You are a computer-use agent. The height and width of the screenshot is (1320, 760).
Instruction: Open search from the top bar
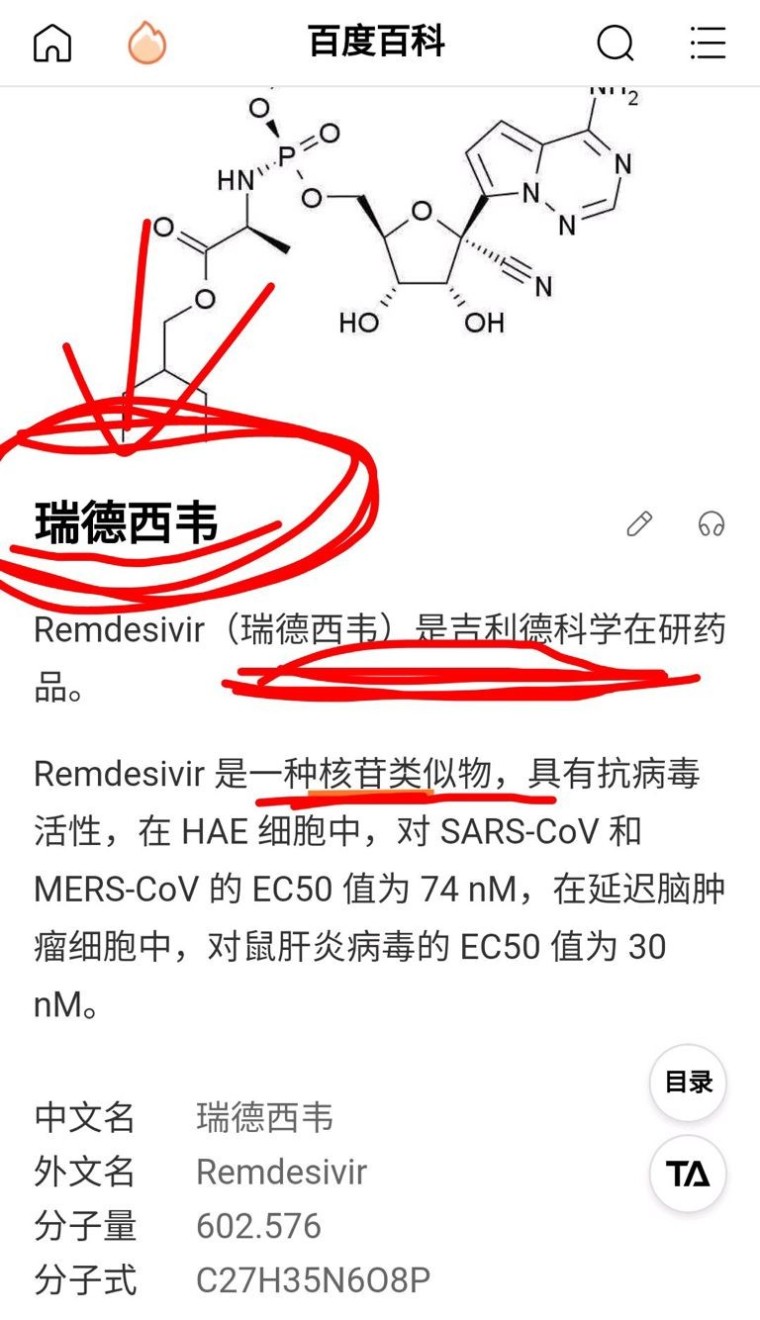[x=615, y=43]
